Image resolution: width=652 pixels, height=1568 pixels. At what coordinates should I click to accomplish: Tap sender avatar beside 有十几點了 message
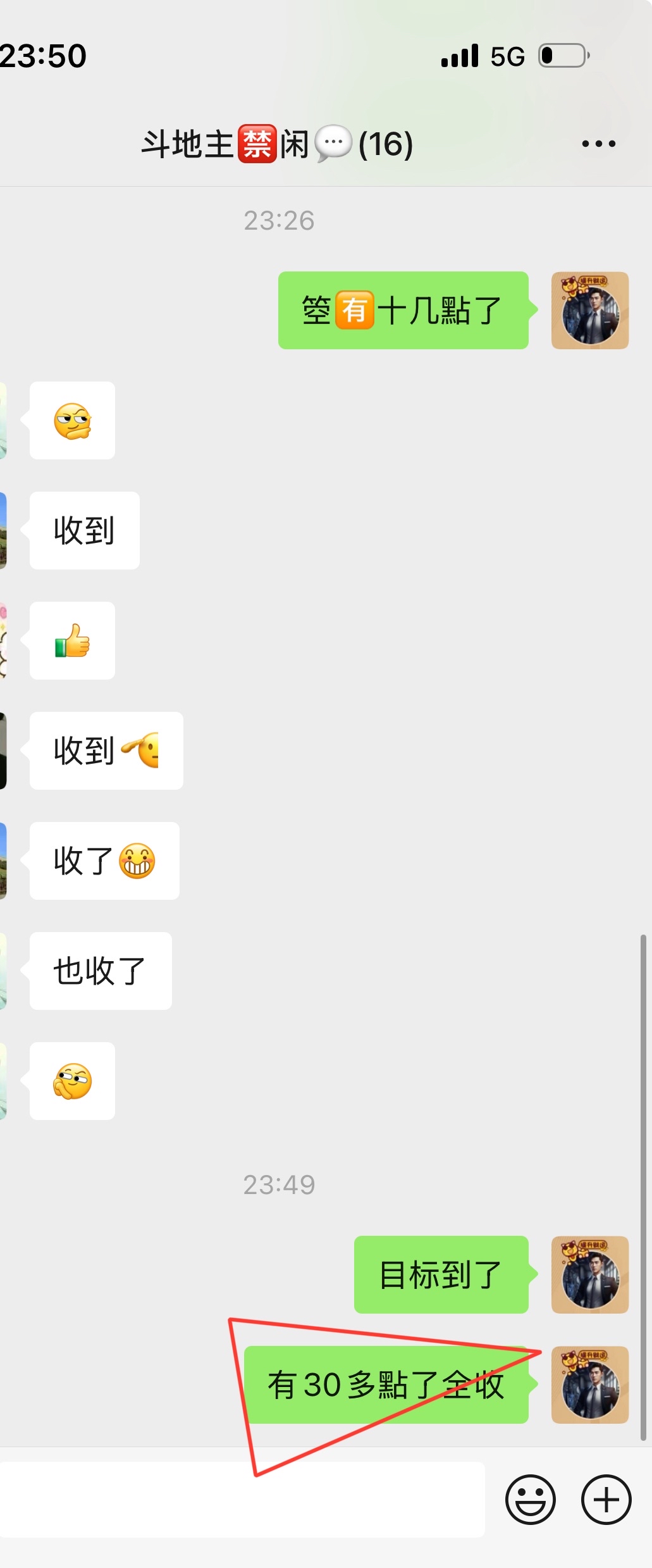coord(589,311)
